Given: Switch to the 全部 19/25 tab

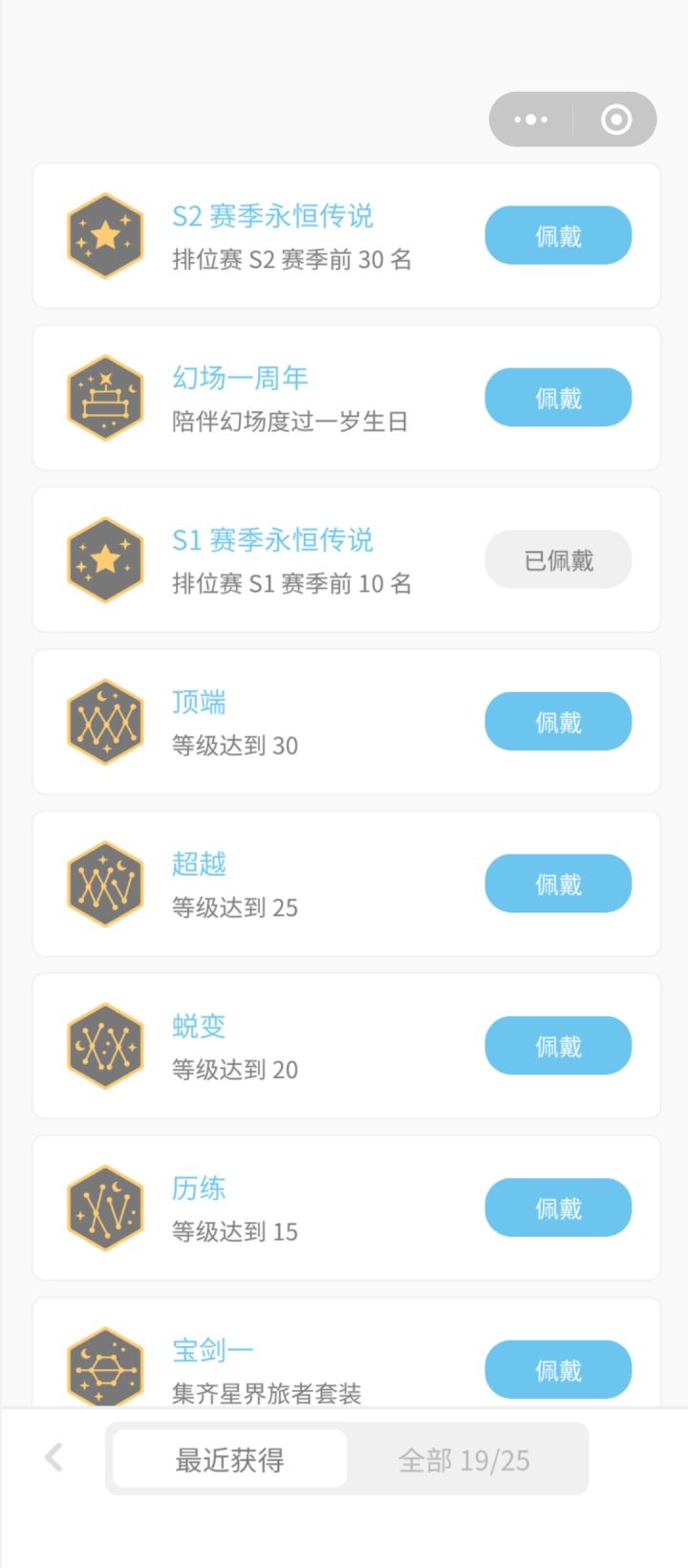Looking at the screenshot, I should [464, 1459].
